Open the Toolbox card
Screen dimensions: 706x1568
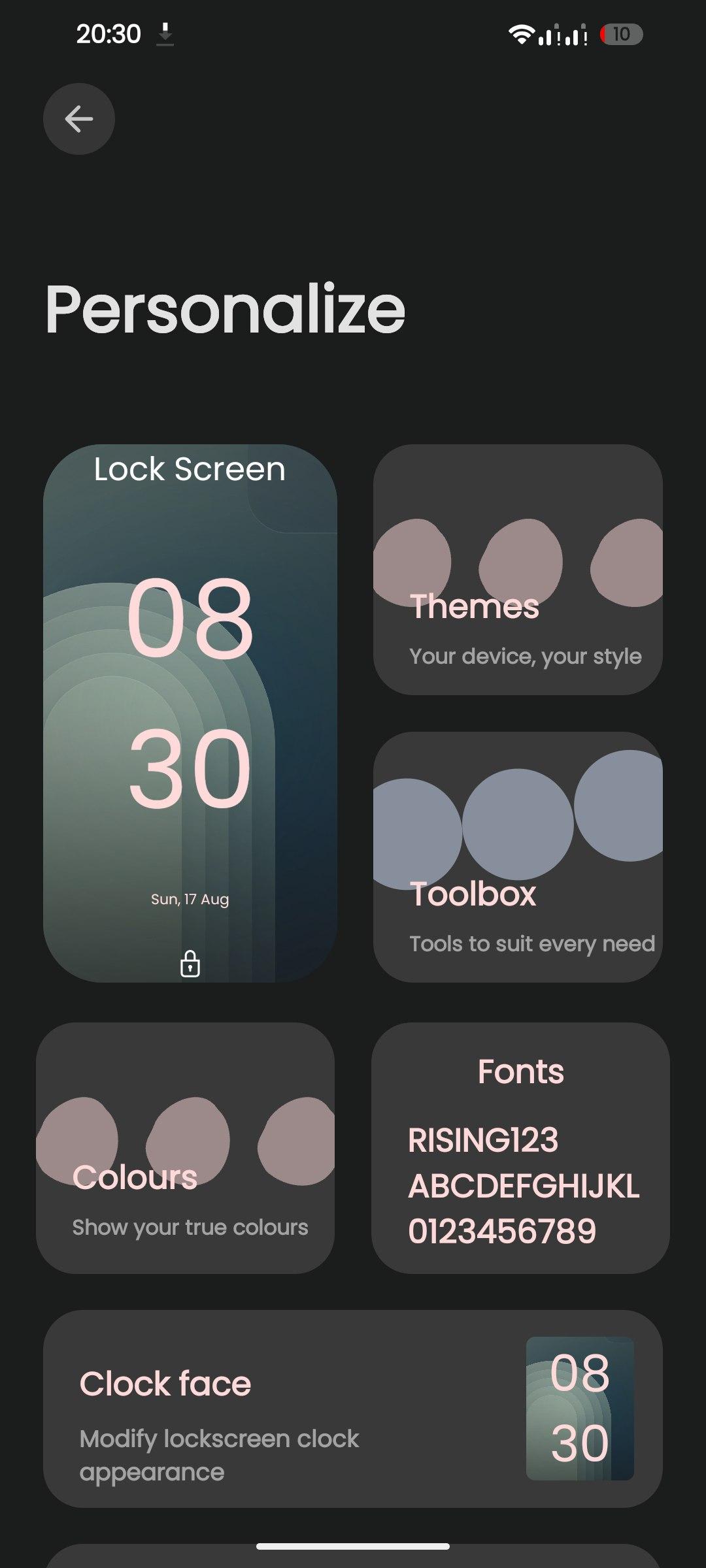[x=518, y=857]
